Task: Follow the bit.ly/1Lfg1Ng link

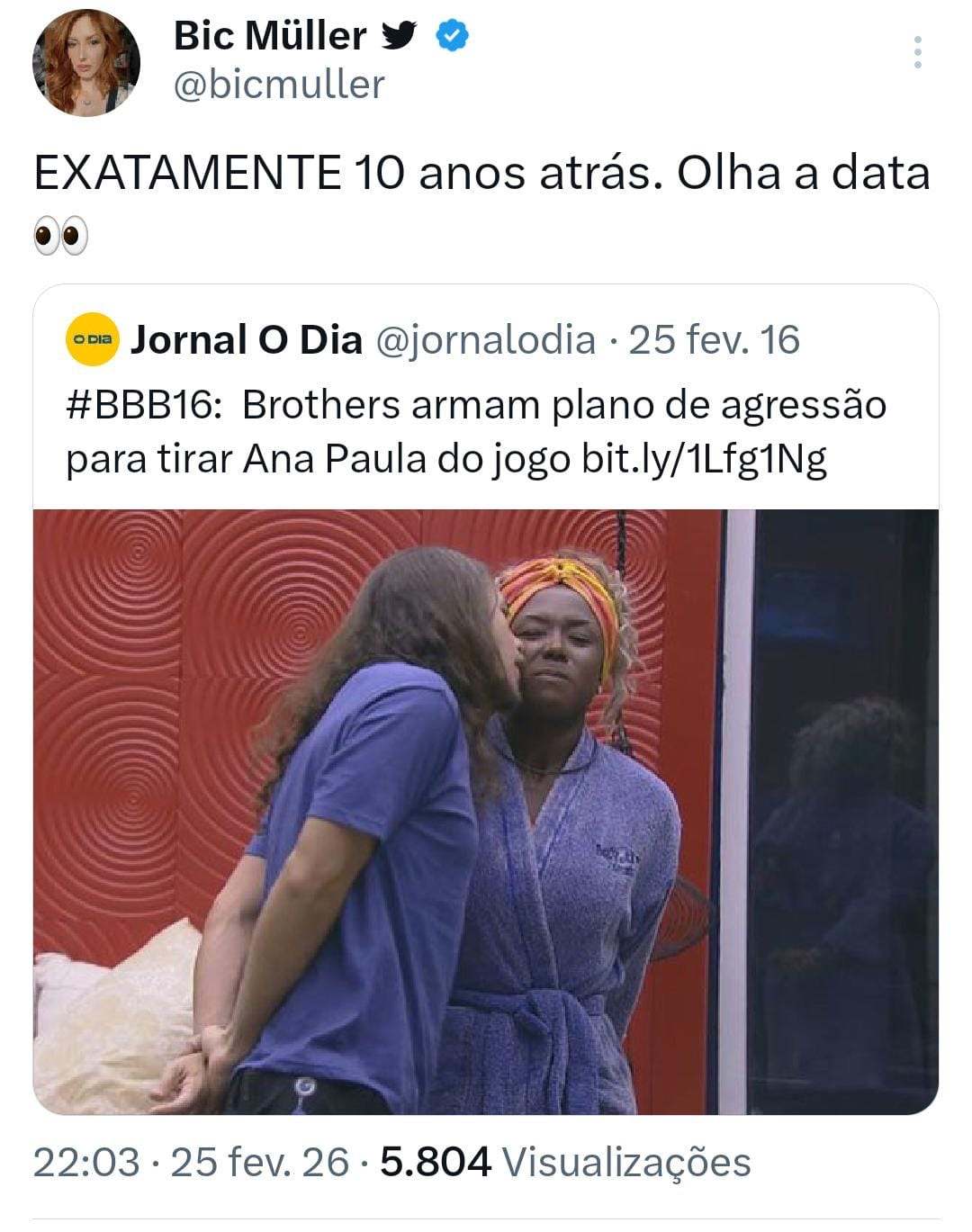Action: (x=704, y=459)
